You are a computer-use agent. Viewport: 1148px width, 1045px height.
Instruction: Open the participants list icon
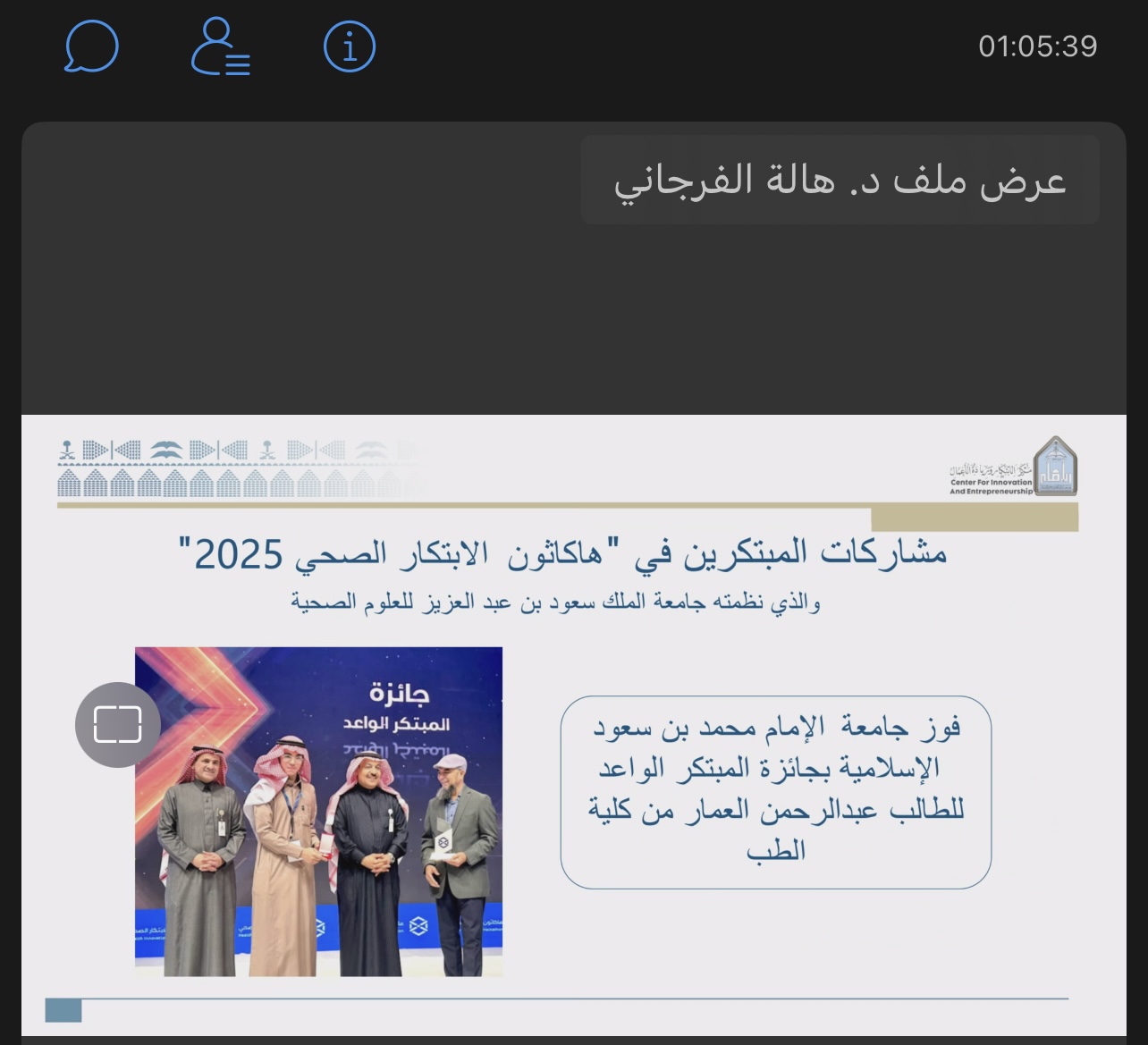pos(220,46)
